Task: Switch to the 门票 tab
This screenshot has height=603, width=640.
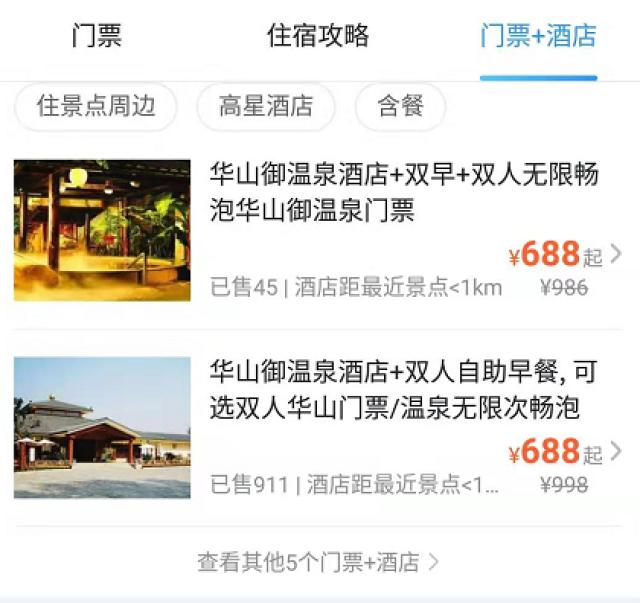Action: (97, 36)
